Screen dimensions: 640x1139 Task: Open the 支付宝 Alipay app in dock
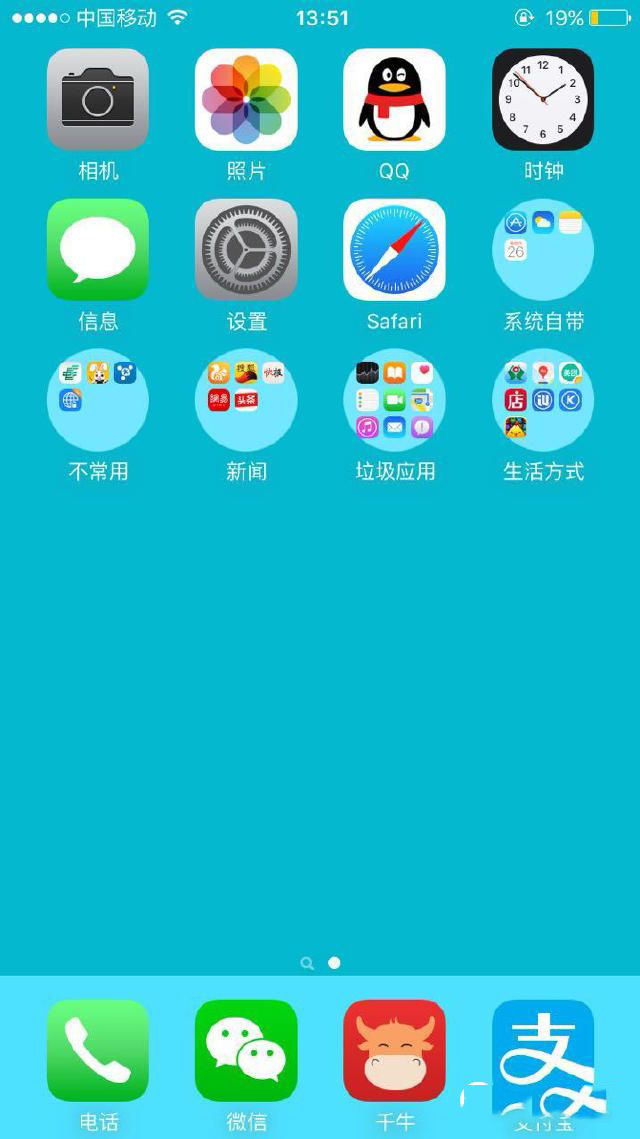(x=543, y=1051)
